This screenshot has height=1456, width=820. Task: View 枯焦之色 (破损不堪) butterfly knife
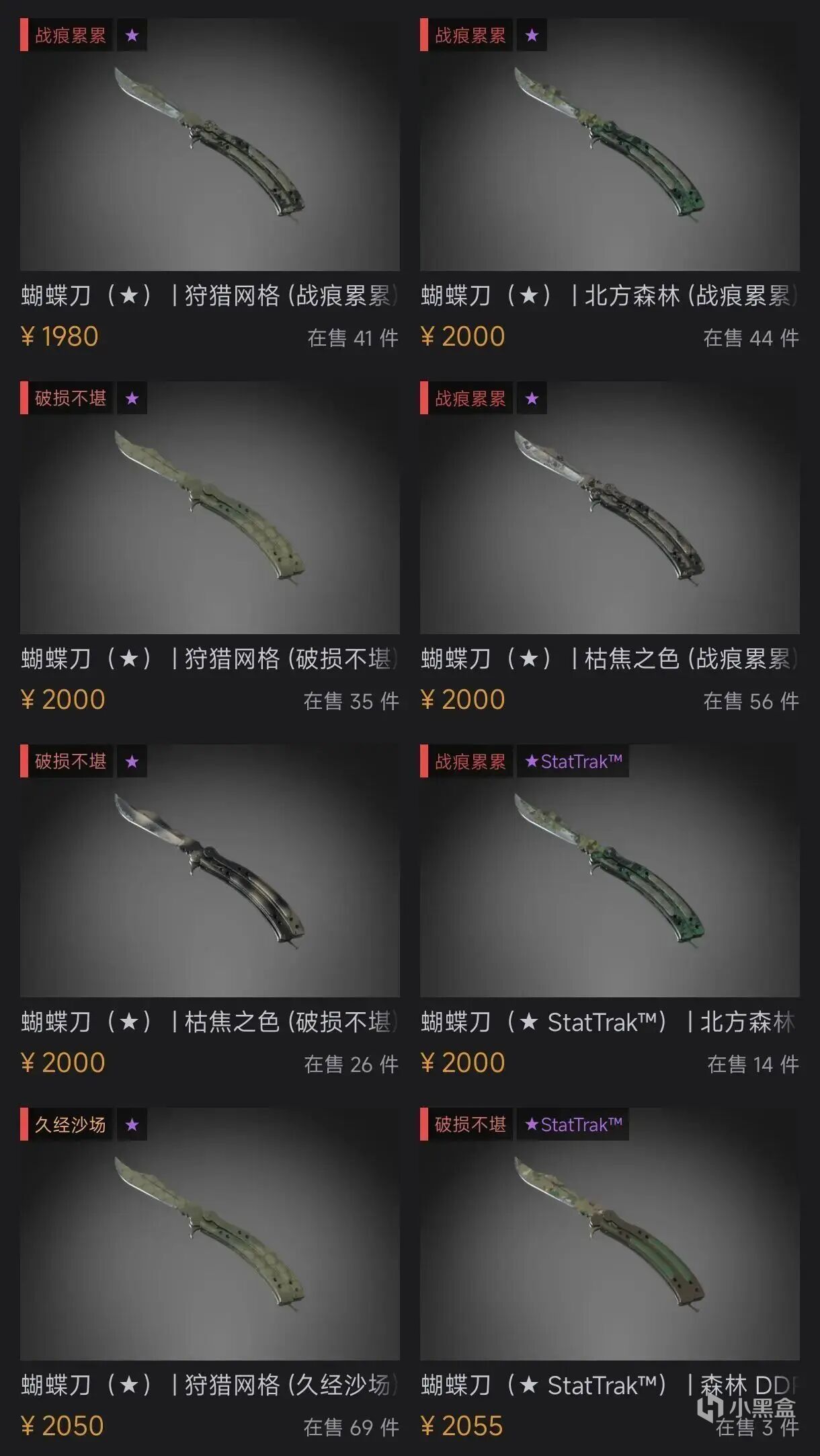point(210,871)
